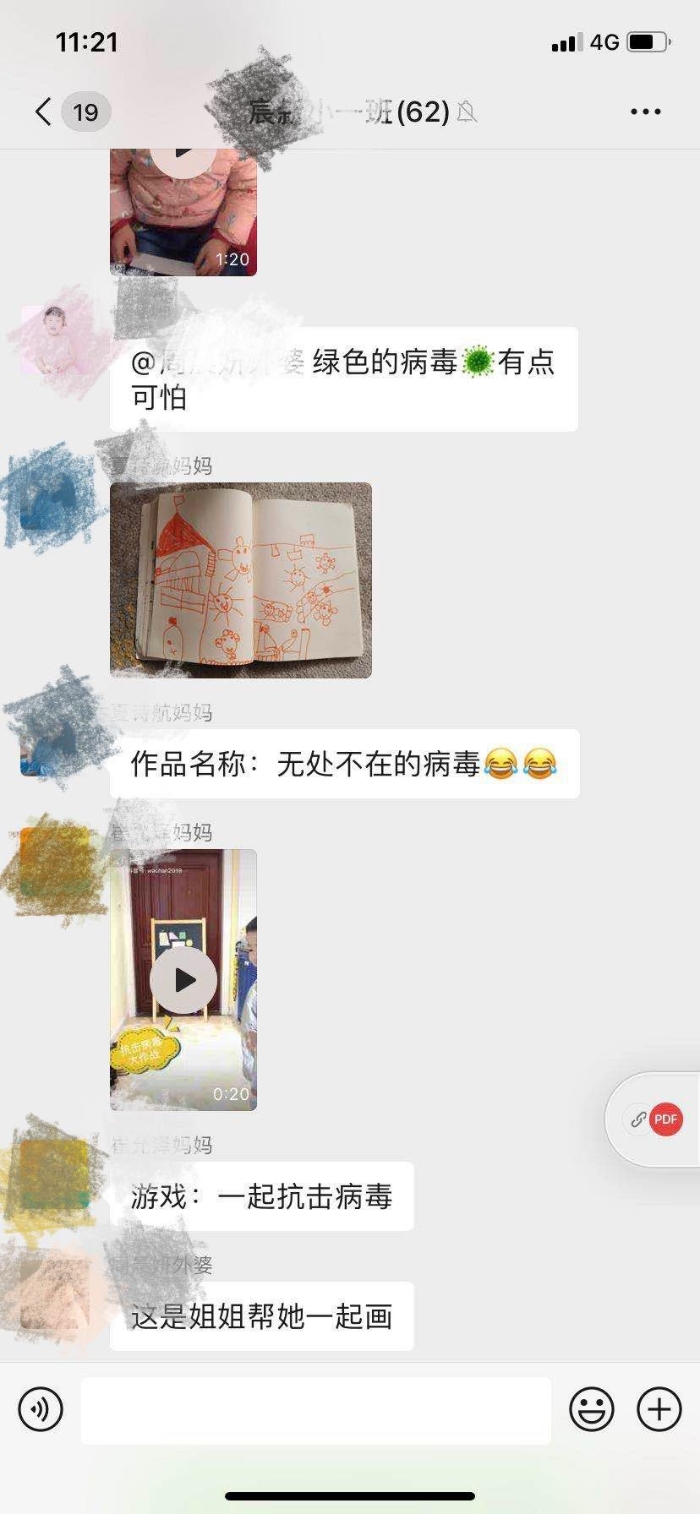Open the emoji picker

[591, 1409]
